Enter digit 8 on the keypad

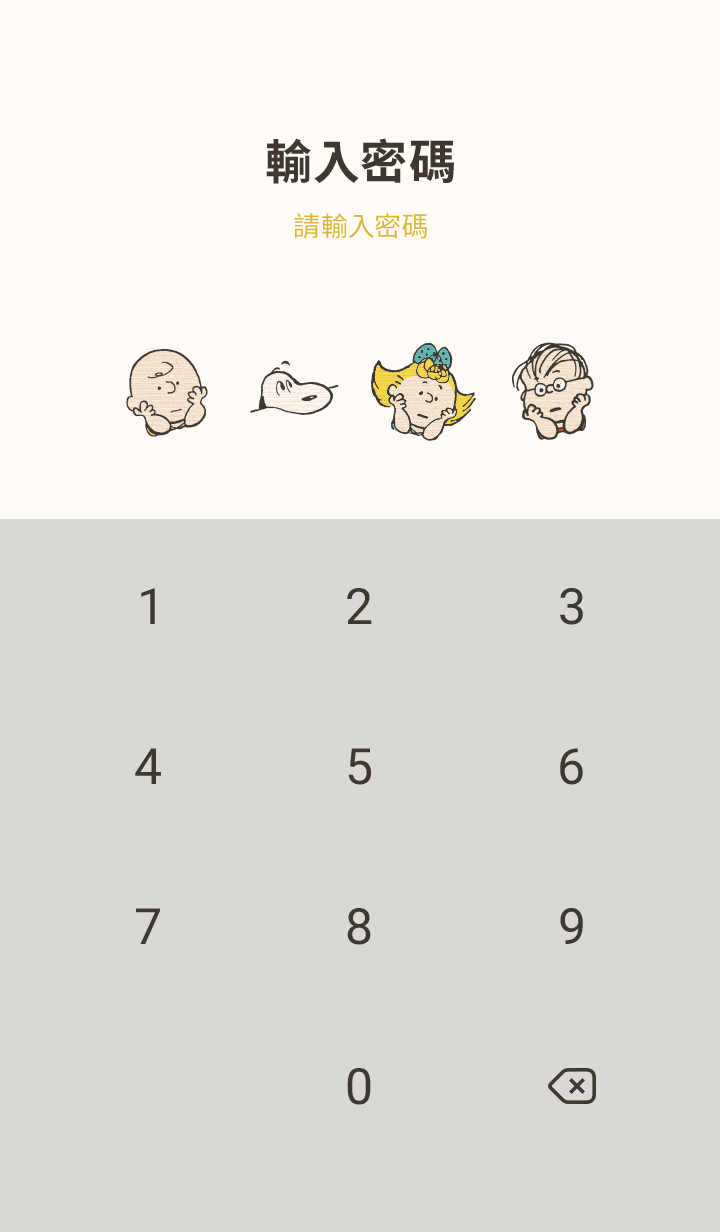point(359,927)
